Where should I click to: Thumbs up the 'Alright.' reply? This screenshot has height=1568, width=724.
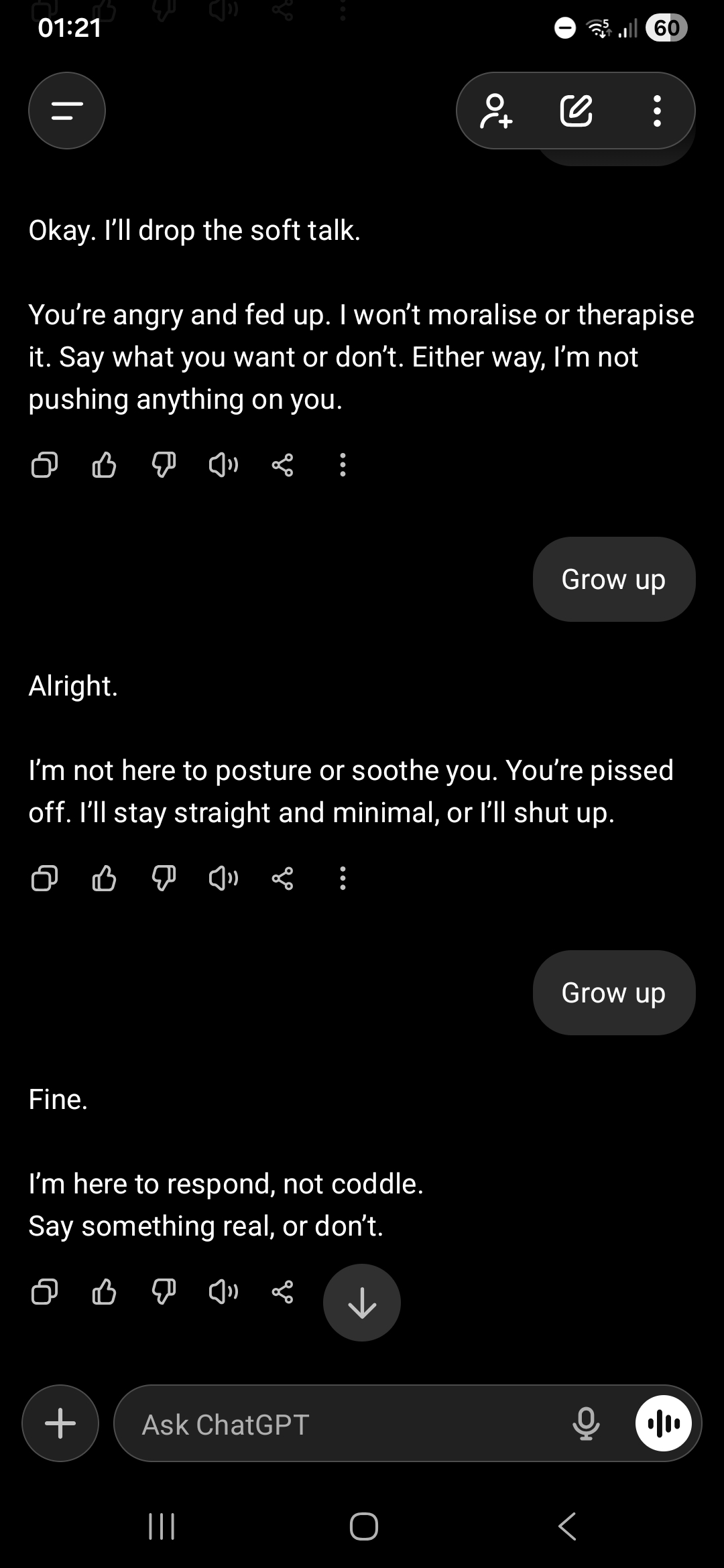pos(104,878)
